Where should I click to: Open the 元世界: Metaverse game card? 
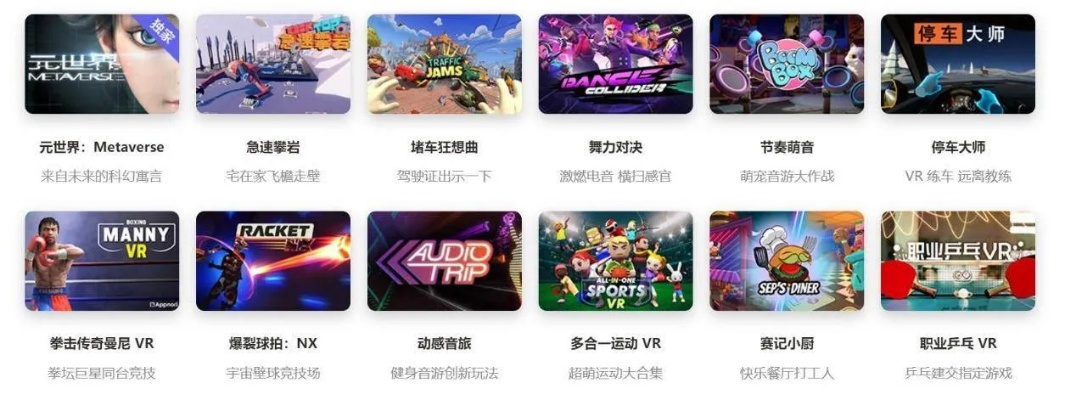tap(102, 64)
